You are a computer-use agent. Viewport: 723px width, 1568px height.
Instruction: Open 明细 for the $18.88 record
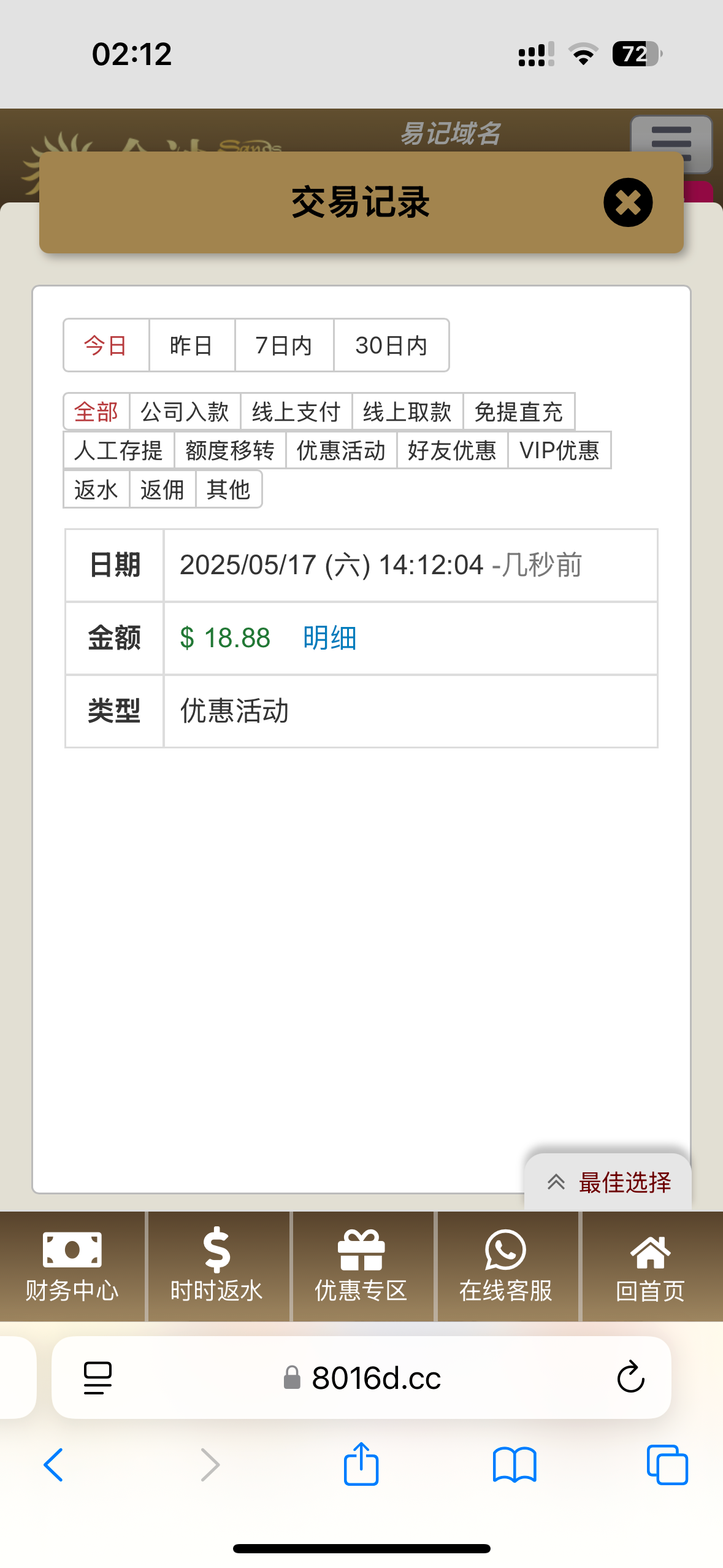pos(329,638)
